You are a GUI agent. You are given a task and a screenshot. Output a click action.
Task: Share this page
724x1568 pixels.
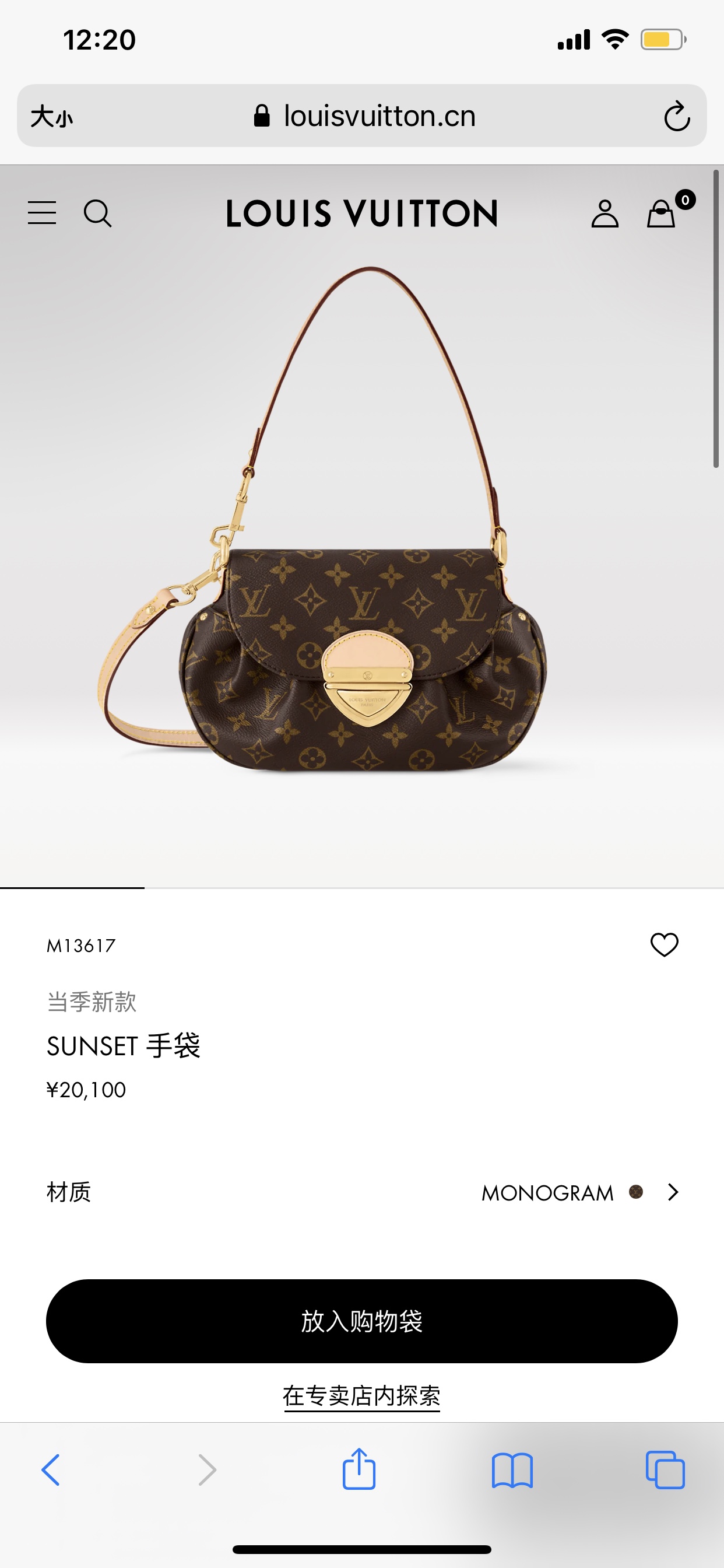click(x=359, y=1469)
